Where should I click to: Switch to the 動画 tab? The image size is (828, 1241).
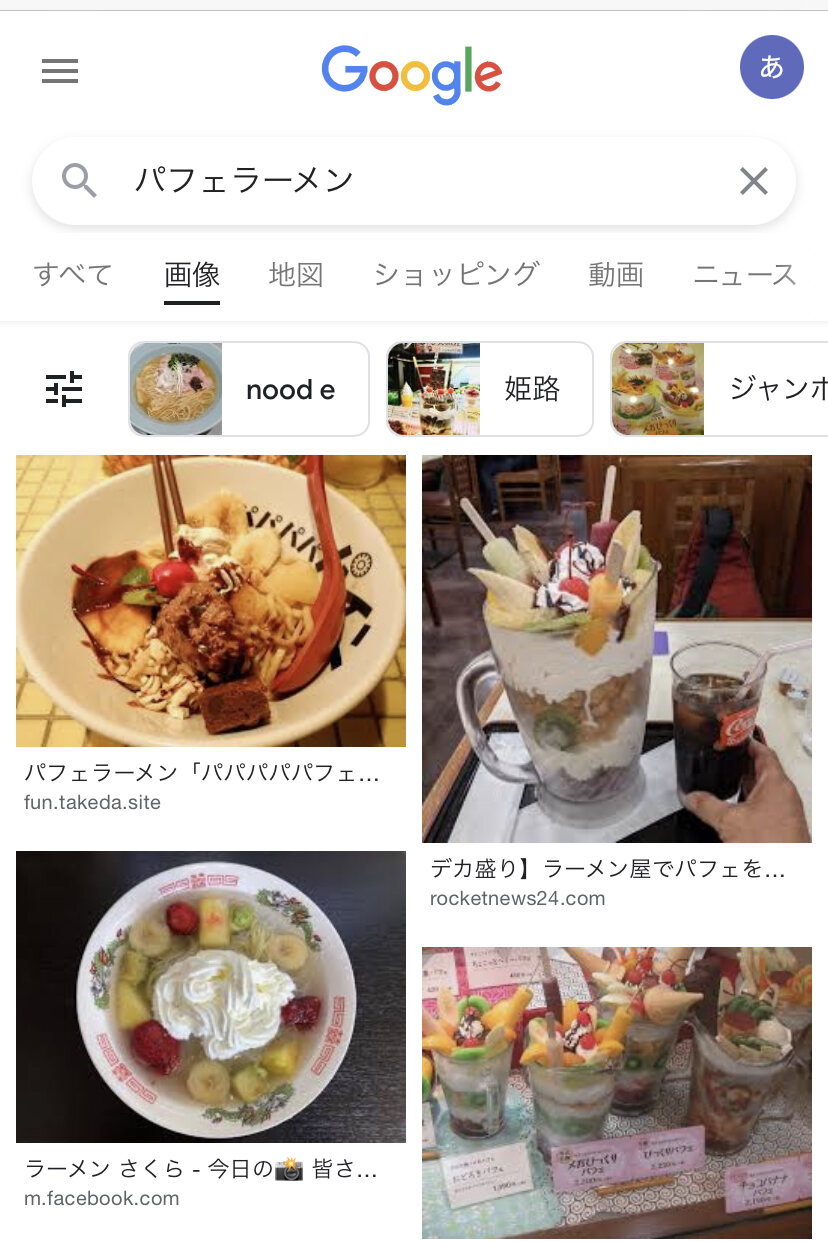click(x=616, y=274)
